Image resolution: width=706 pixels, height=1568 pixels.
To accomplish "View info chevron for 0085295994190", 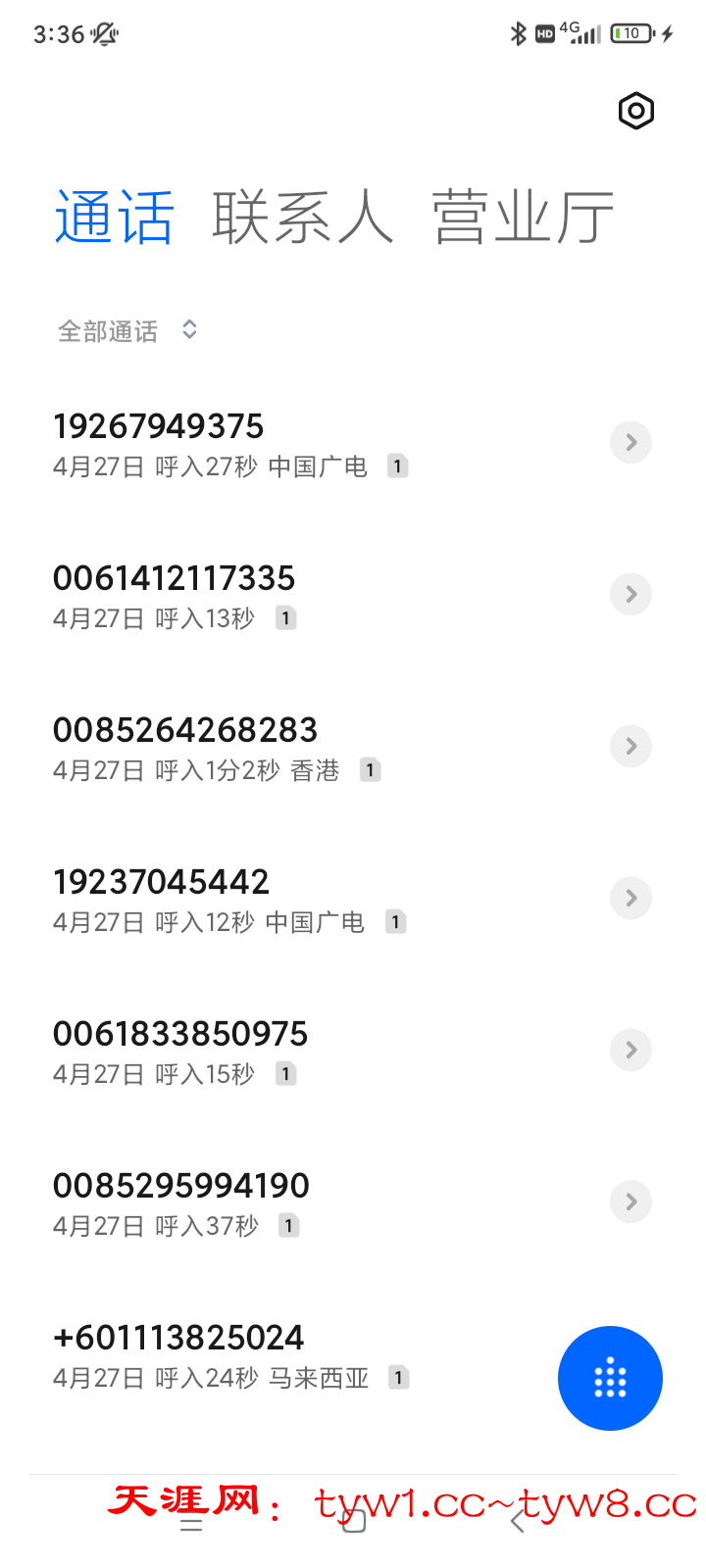I will tap(630, 1201).
